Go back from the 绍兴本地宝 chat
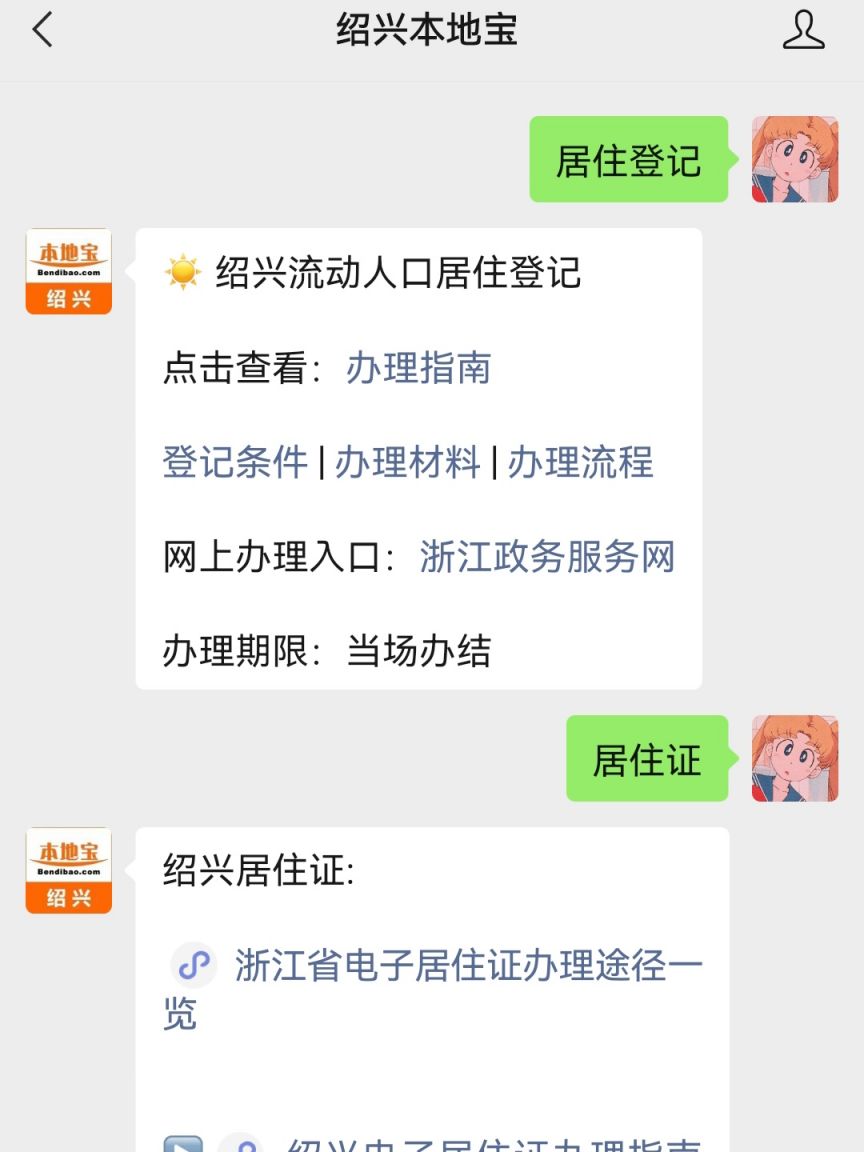Screen dimensions: 864x1152 [42, 31]
